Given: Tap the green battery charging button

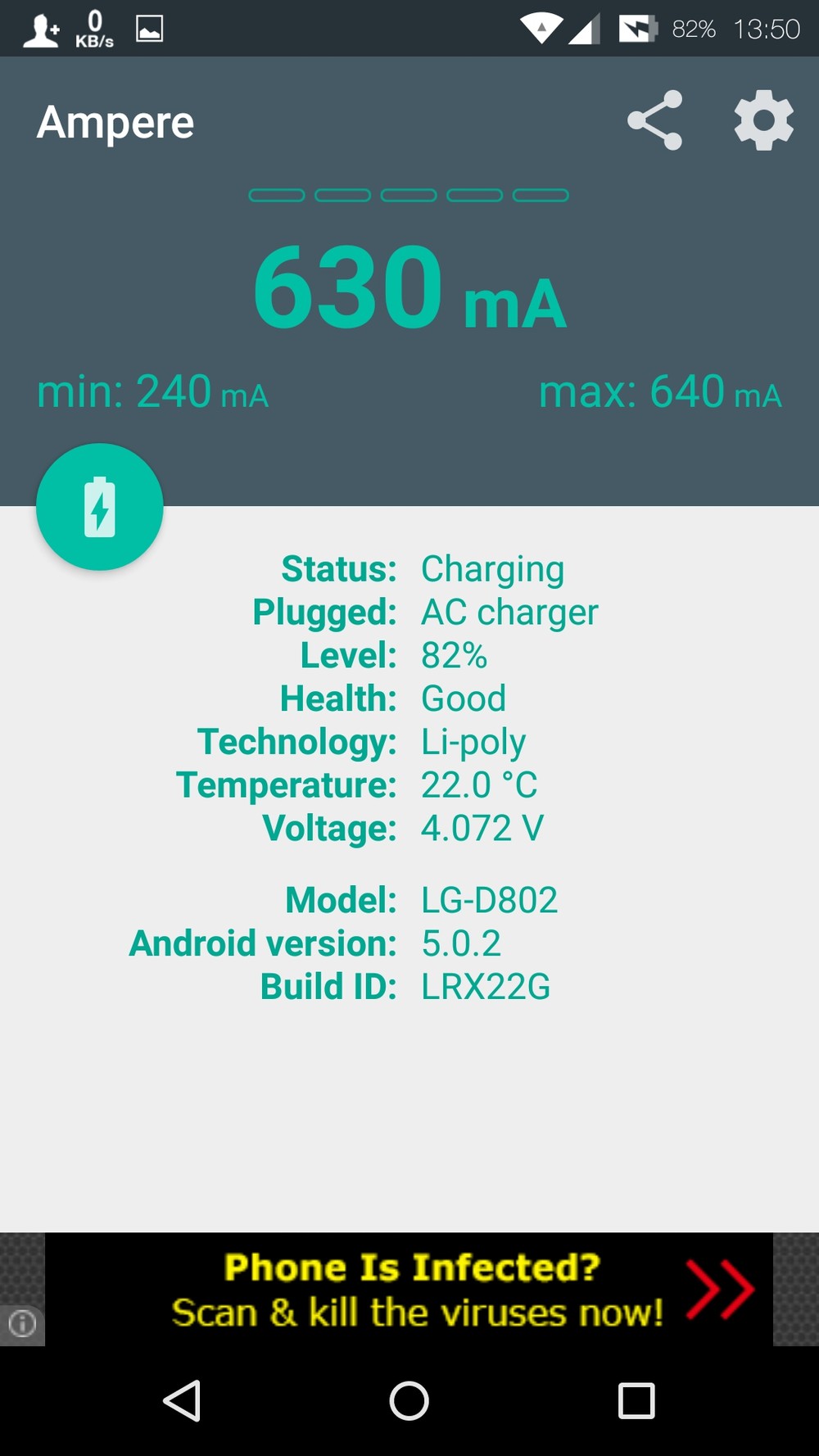Looking at the screenshot, I should (100, 507).
